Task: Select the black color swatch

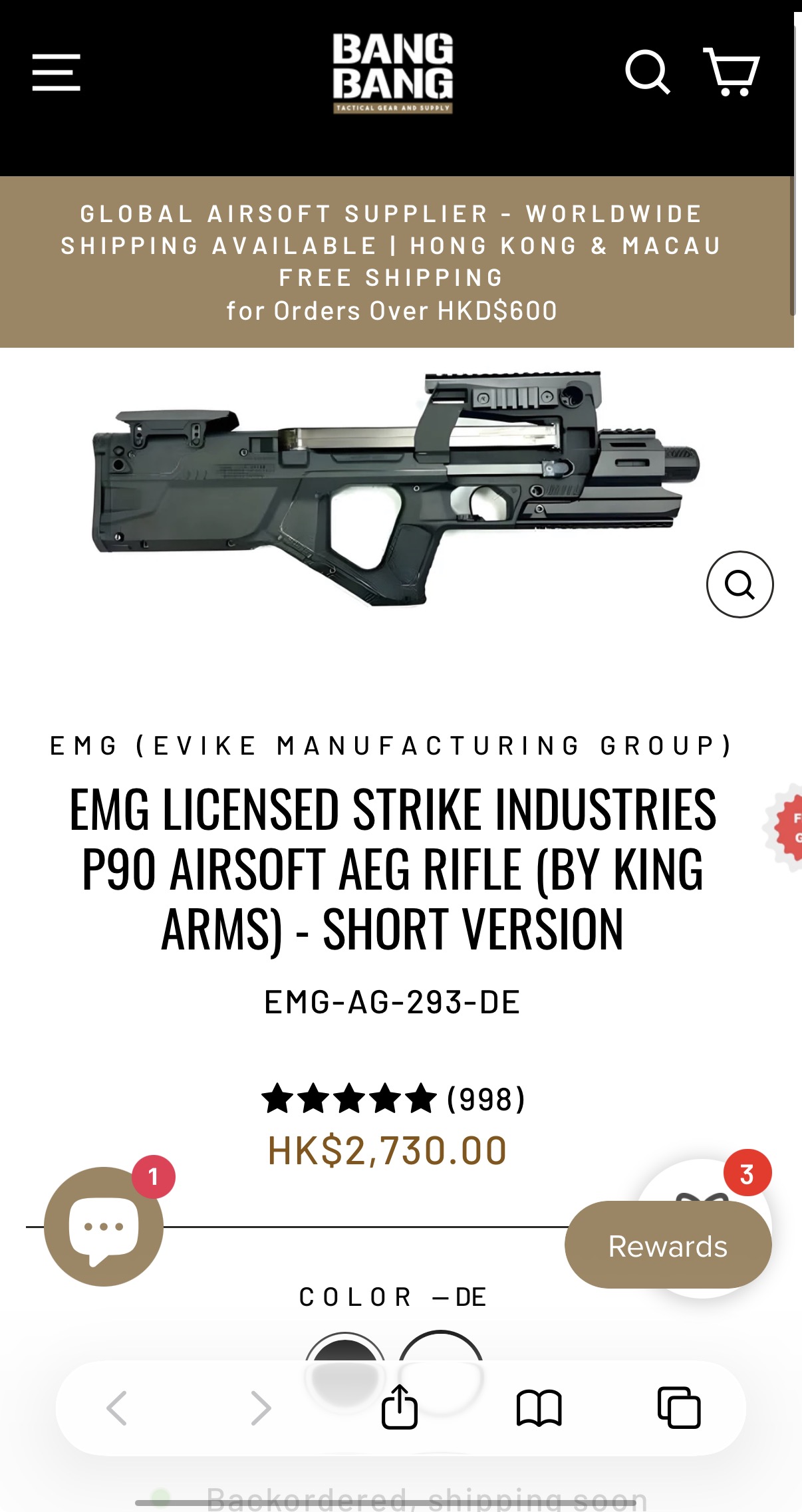Action: [344, 1356]
